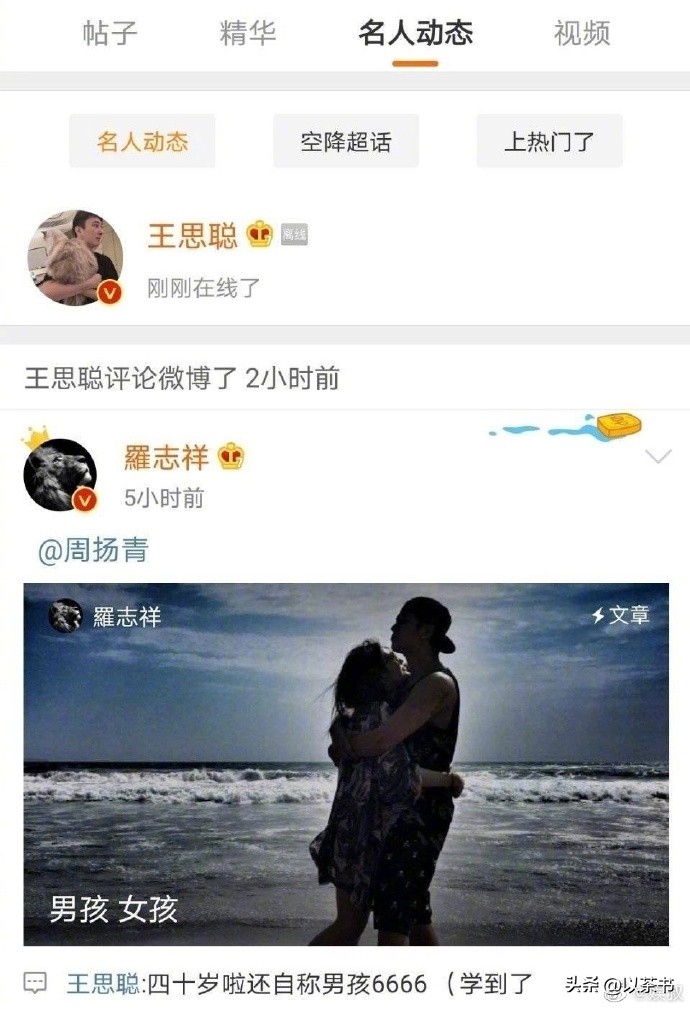Switch to the 帖子 tab
The height and width of the screenshot is (1009, 690).
[110, 34]
